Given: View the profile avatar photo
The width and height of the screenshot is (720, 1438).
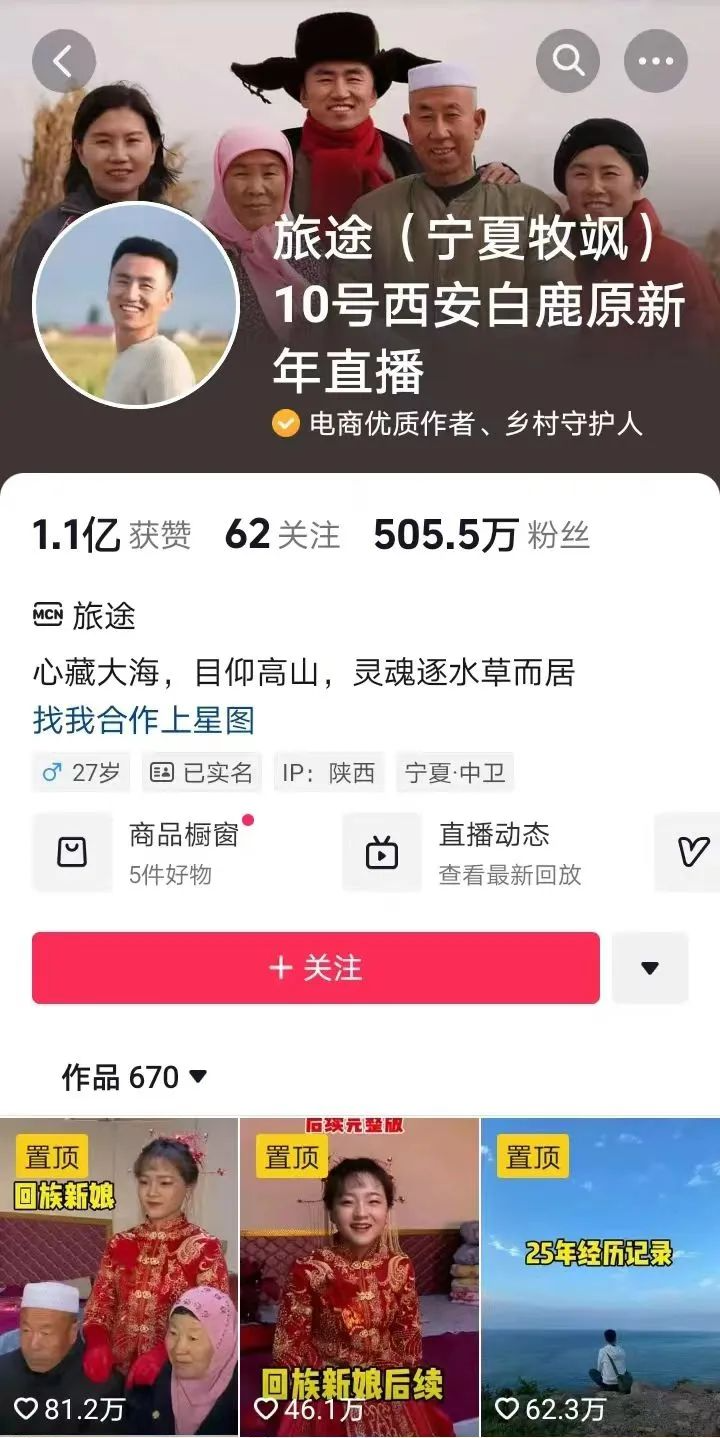Looking at the screenshot, I should point(136,306).
